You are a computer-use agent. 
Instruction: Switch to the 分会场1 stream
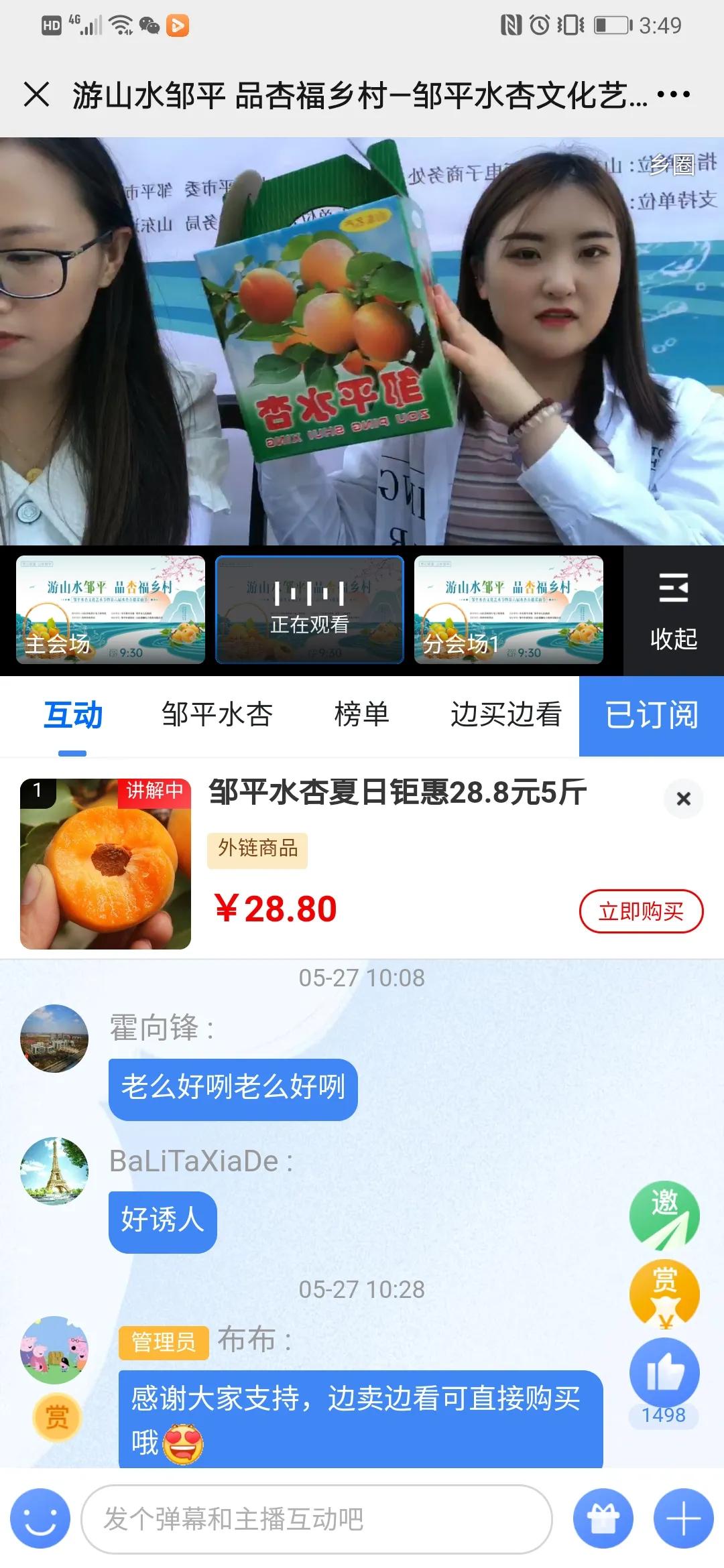pos(509,610)
